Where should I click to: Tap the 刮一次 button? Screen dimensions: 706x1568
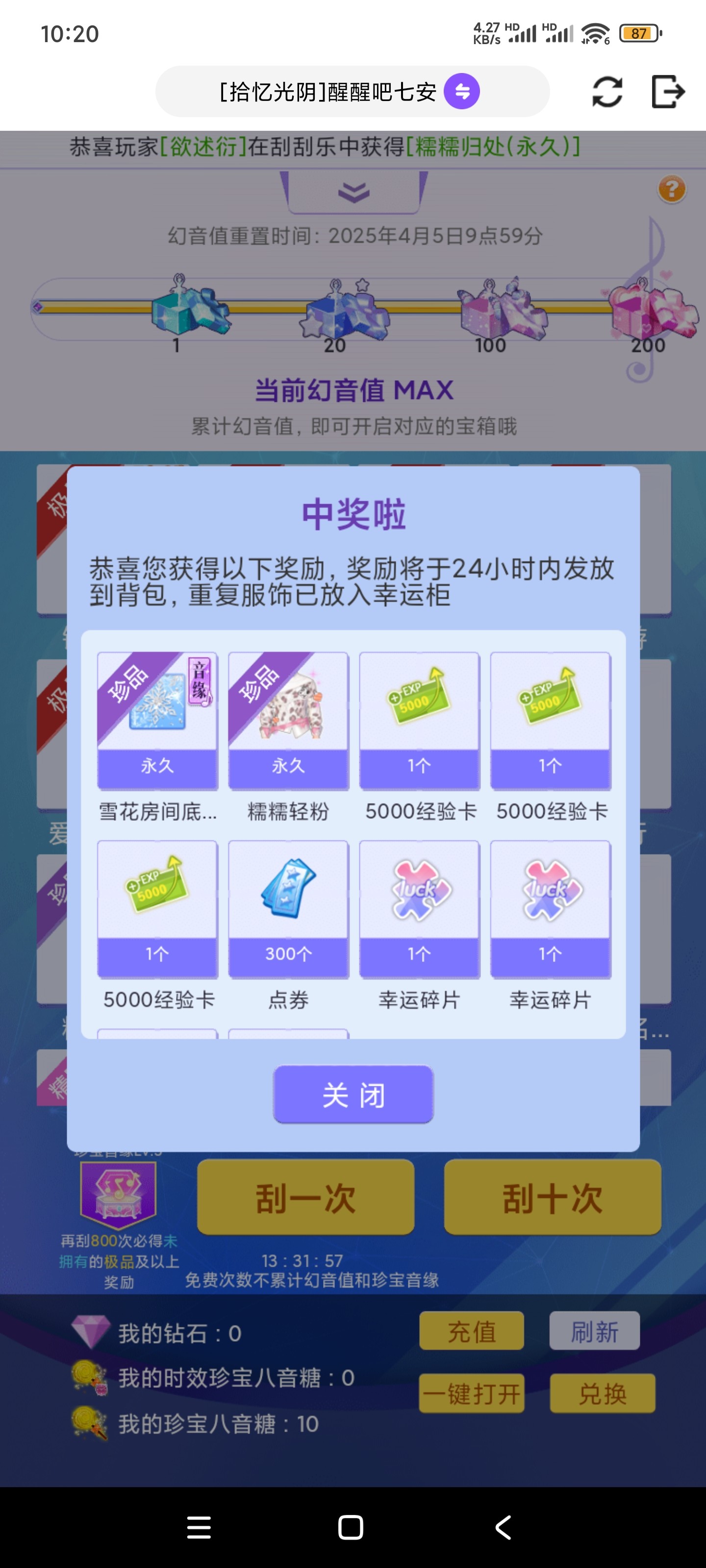(x=306, y=1197)
